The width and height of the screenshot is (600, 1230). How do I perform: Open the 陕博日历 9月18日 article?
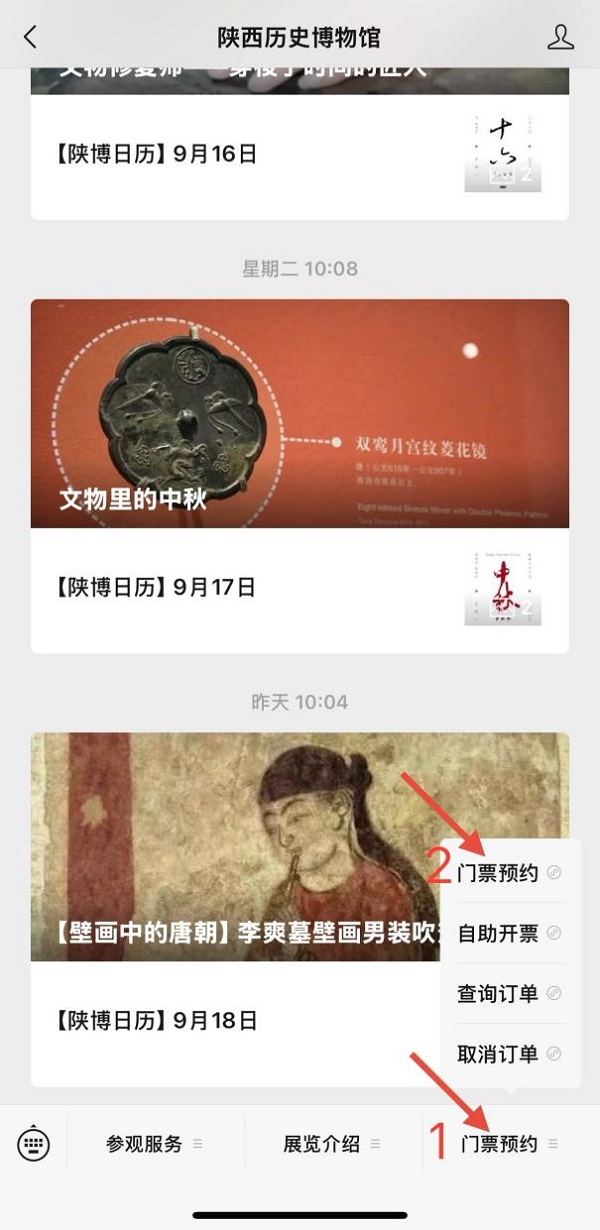point(250,1021)
